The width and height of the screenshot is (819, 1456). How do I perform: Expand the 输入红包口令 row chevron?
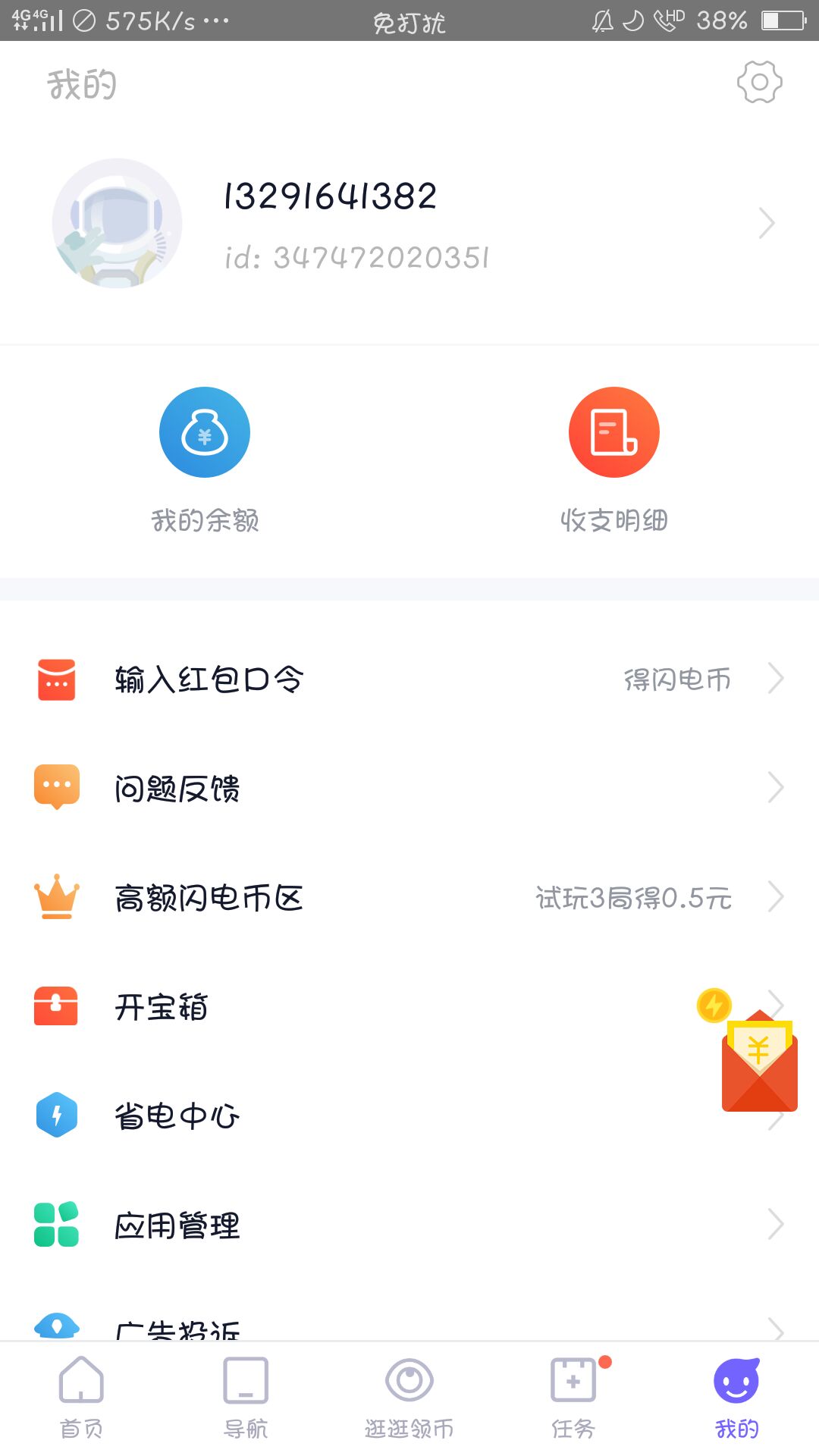coord(774,679)
